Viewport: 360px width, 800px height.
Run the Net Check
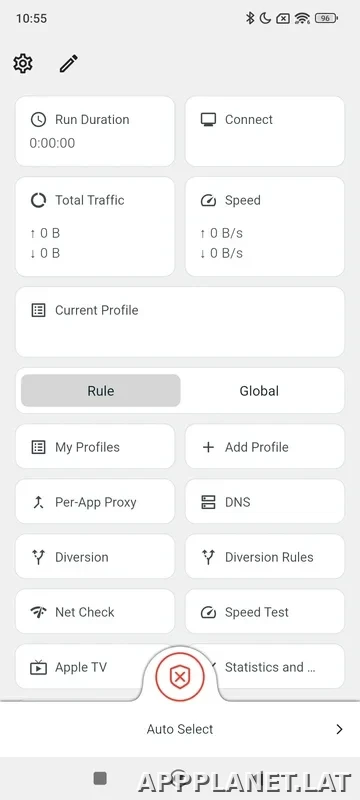(x=95, y=612)
